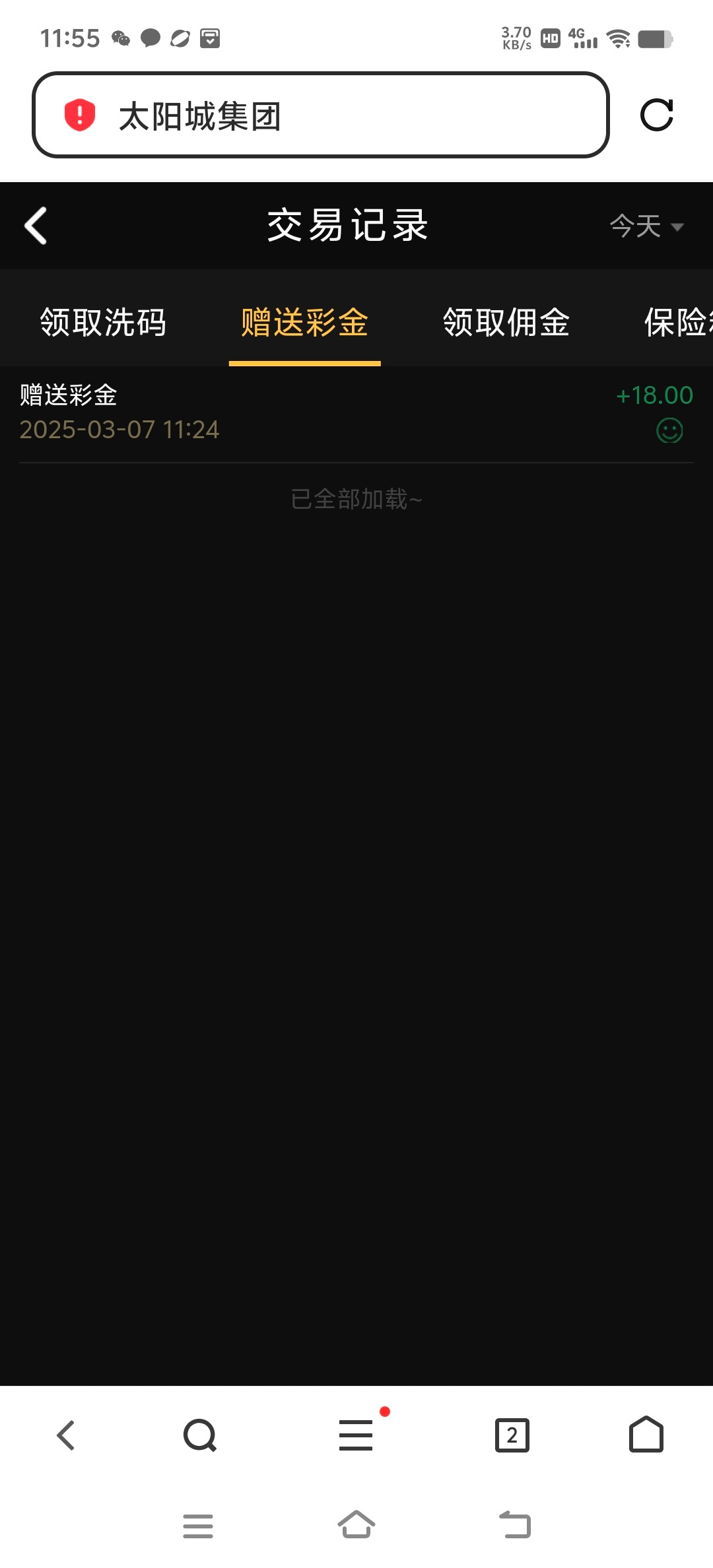Screen dimensions: 713x1568
Task: Open the browser menu with red dot
Action: [356, 1435]
